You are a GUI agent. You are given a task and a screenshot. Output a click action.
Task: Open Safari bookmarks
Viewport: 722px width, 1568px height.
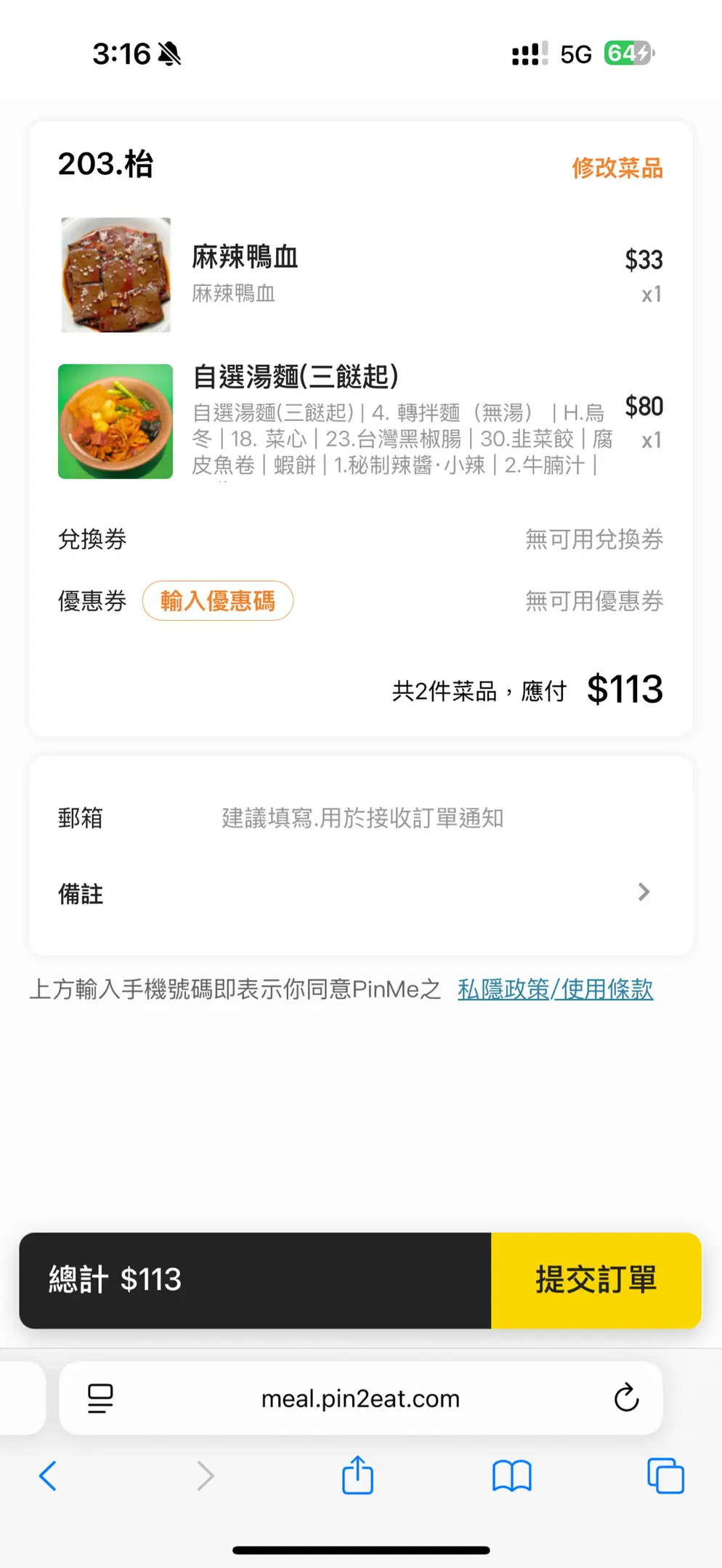512,1476
